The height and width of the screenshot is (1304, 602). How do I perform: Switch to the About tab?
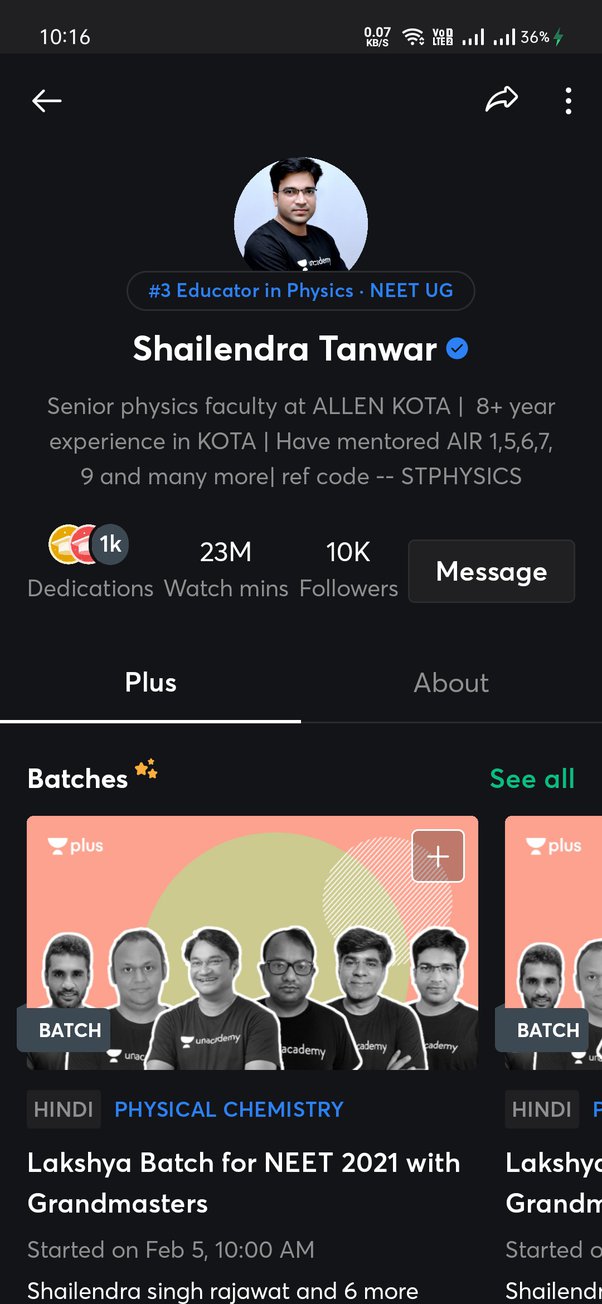[451, 683]
